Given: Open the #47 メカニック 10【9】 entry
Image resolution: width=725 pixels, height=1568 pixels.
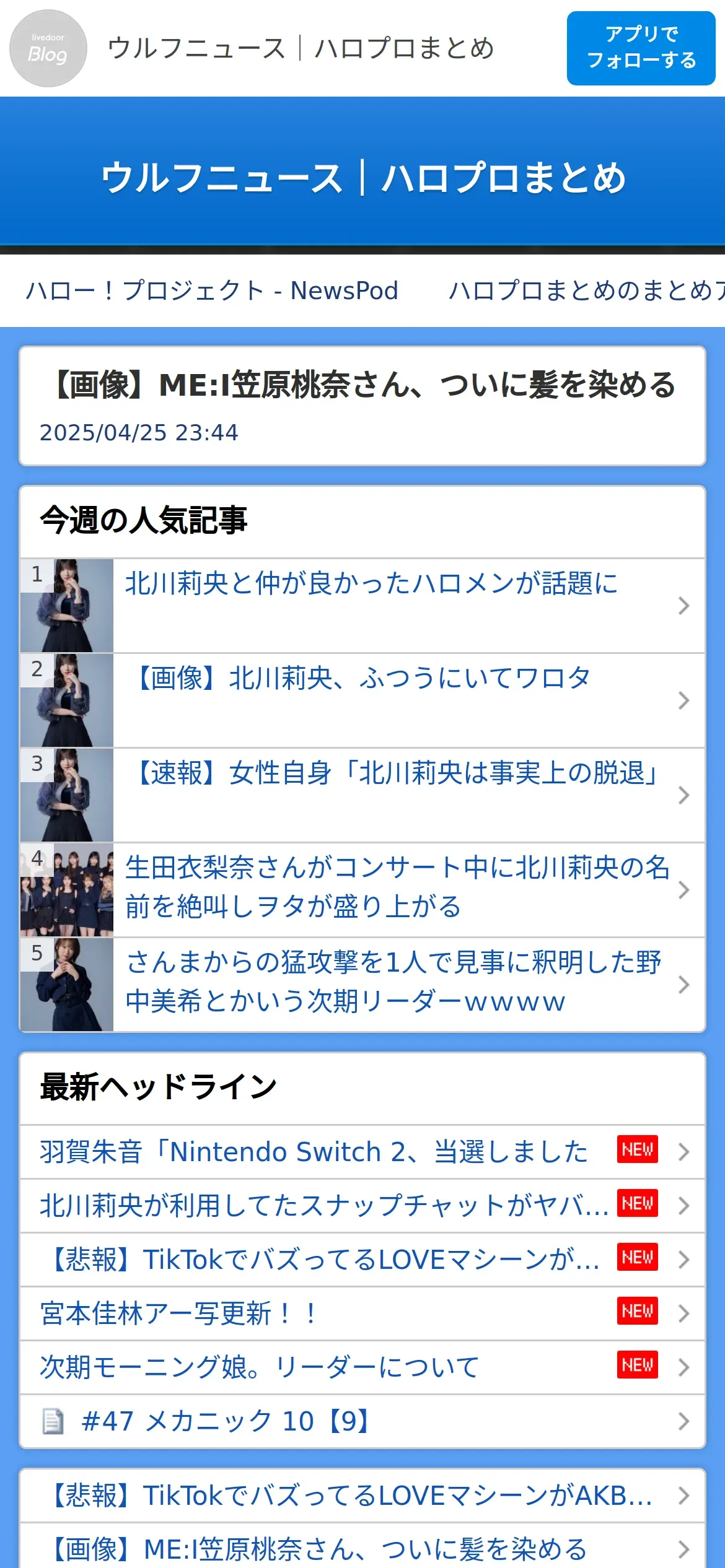Looking at the screenshot, I should [x=362, y=1421].
